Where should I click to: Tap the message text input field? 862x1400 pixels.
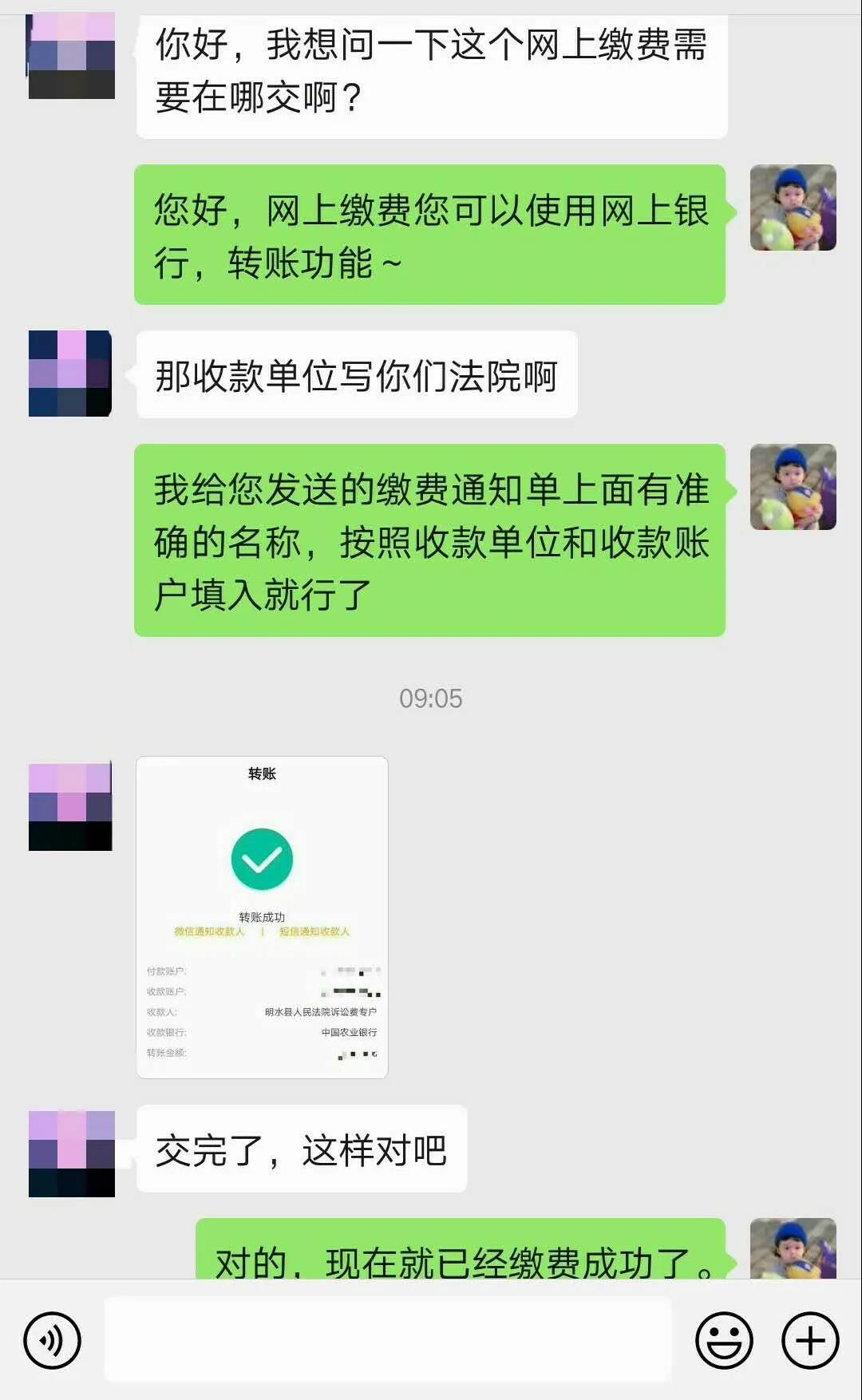point(388,1339)
